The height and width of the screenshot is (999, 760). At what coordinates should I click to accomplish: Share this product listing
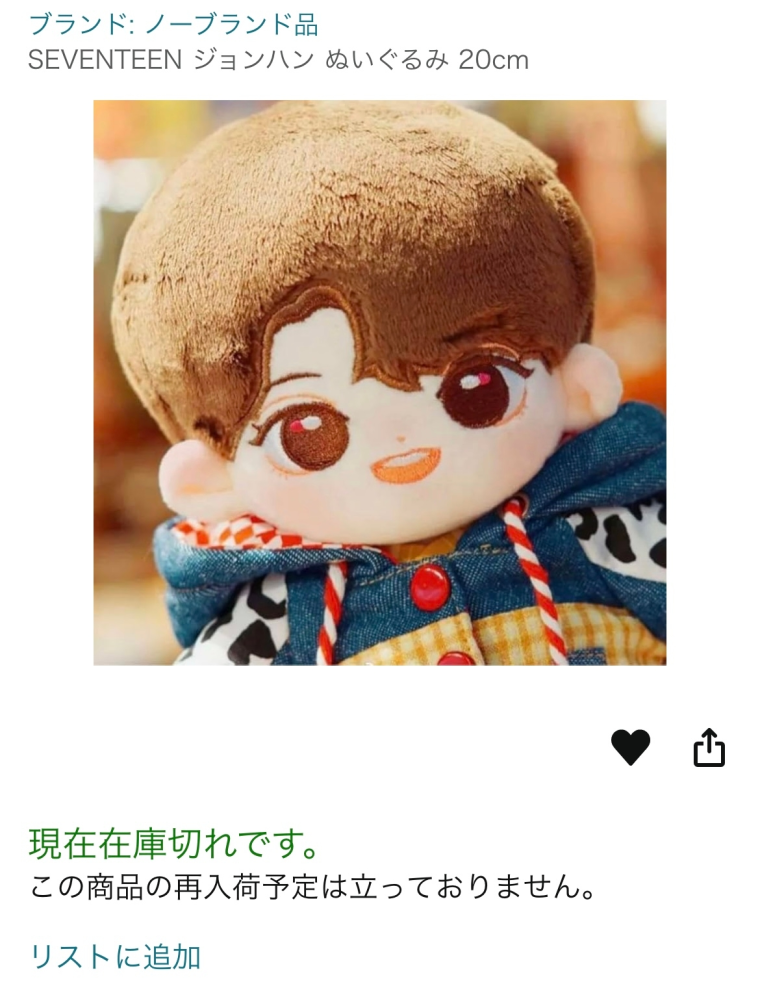708,747
